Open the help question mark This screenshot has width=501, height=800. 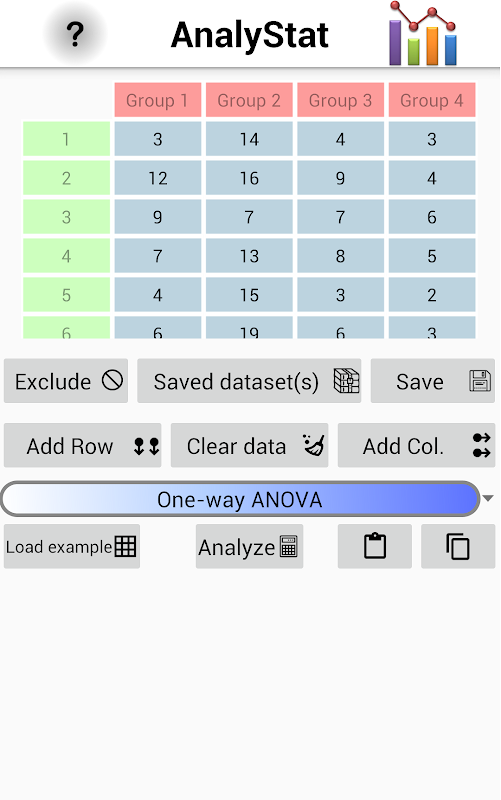75,34
